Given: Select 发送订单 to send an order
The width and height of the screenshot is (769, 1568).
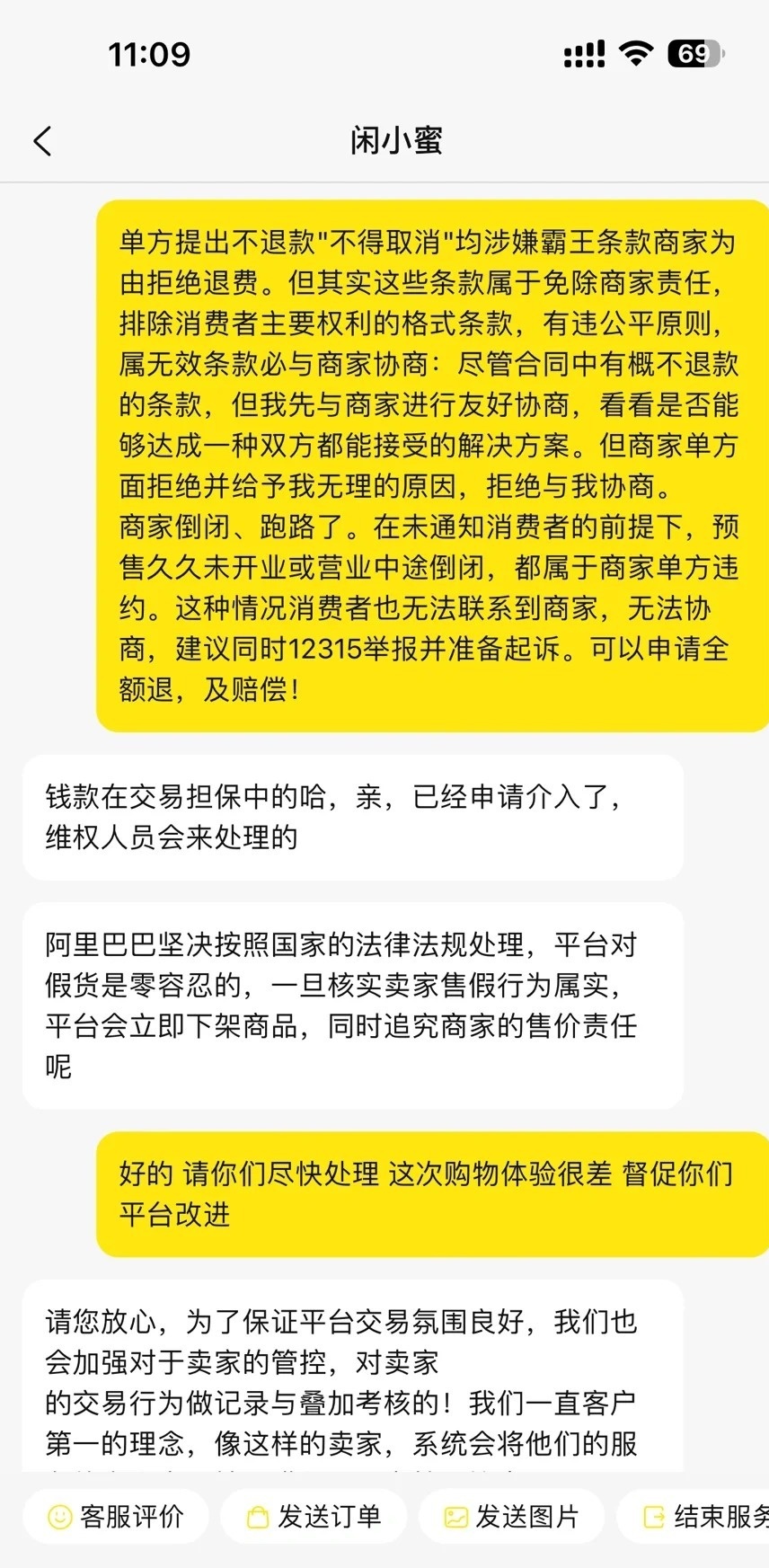Looking at the screenshot, I should pos(314,1517).
